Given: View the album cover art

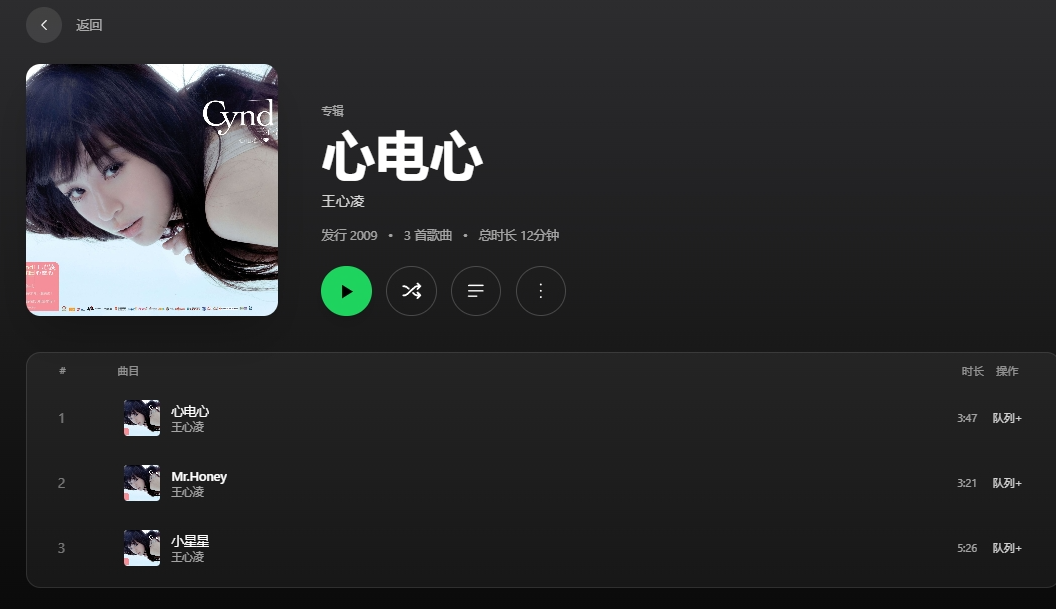Looking at the screenshot, I should 152,190.
